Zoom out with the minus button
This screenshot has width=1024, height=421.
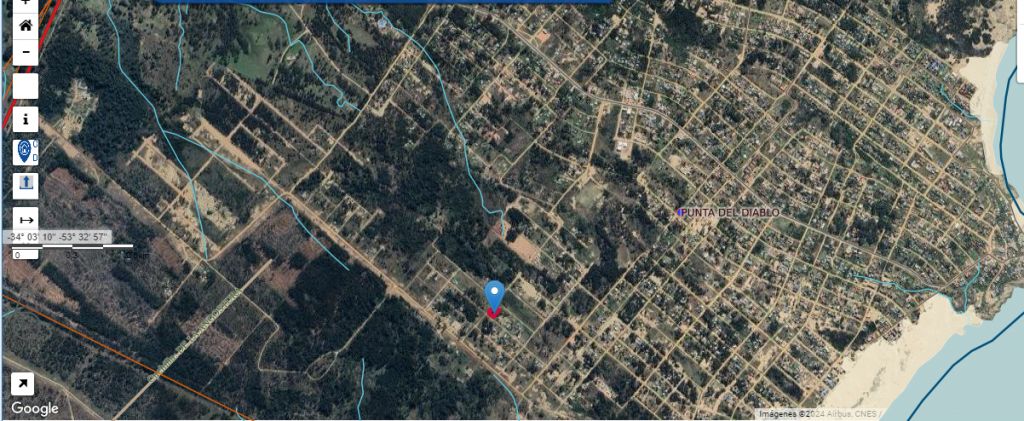tap(25, 52)
